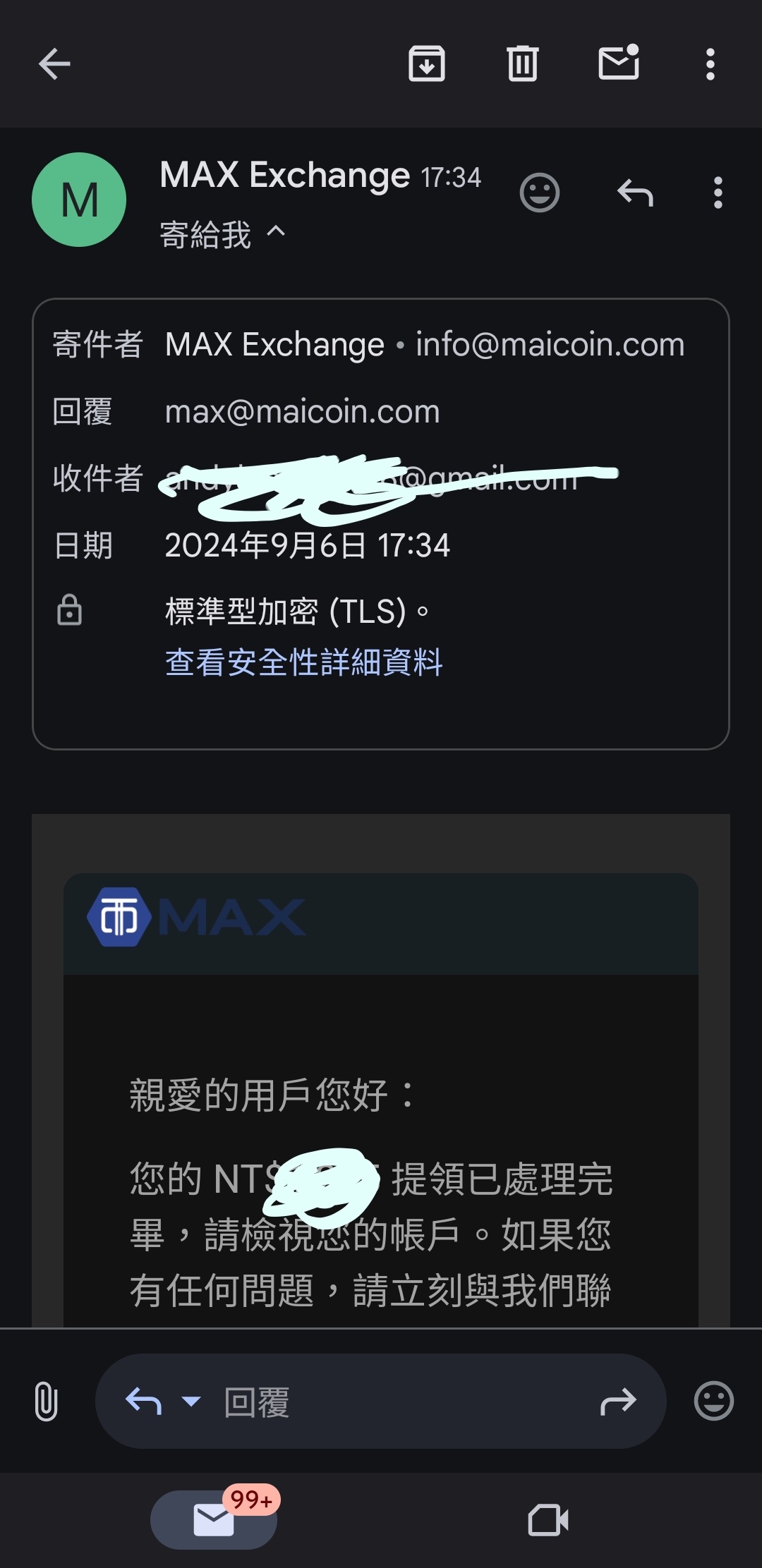762x1568 pixels.
Task: Delete this email
Action: click(523, 64)
